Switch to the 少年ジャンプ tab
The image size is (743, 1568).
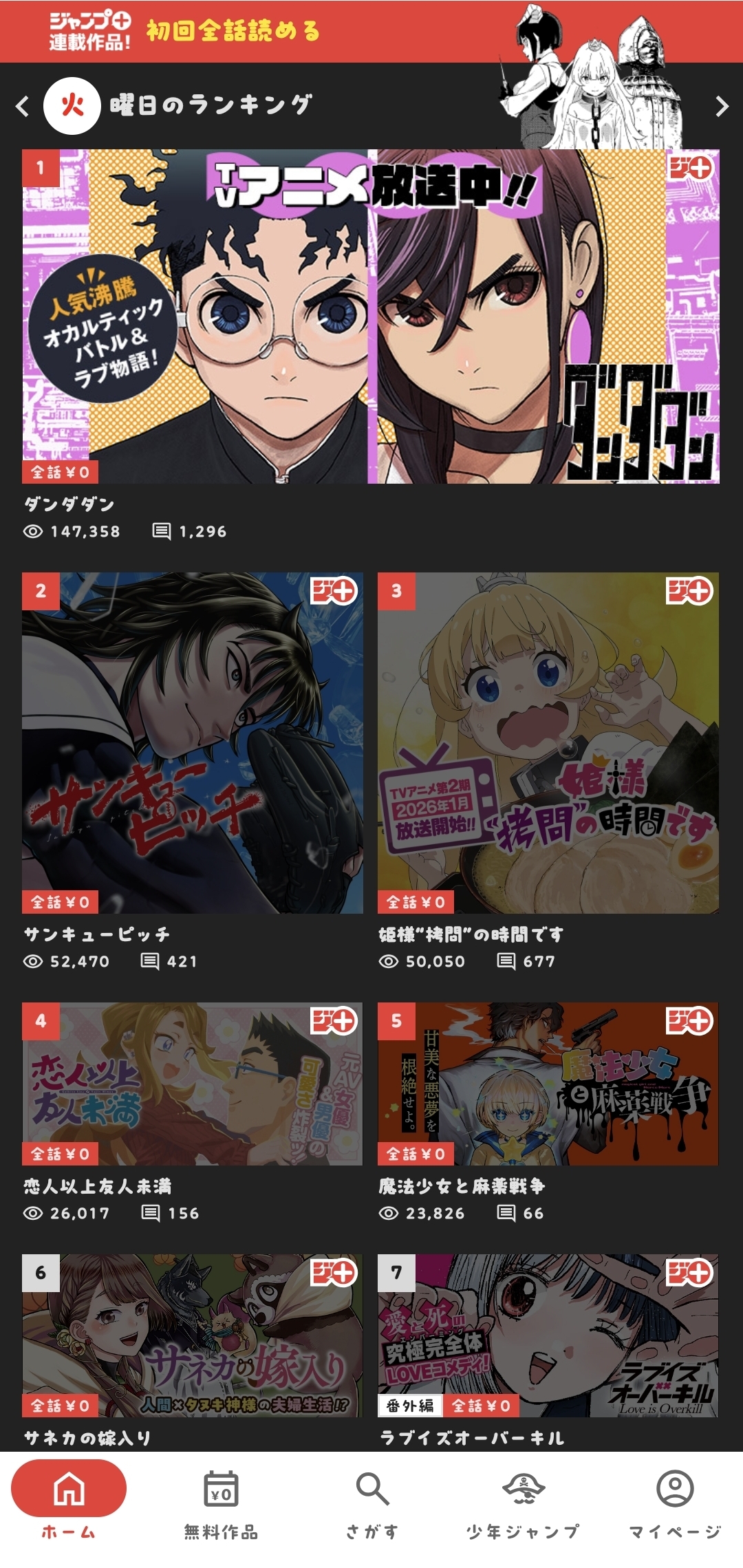pyautogui.click(x=524, y=1505)
